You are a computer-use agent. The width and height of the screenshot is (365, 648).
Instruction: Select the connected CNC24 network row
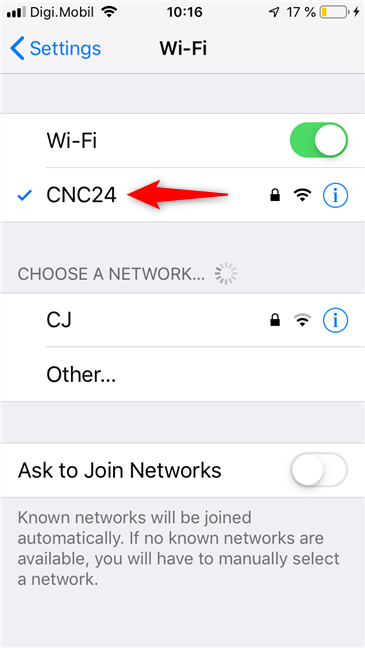coord(182,195)
